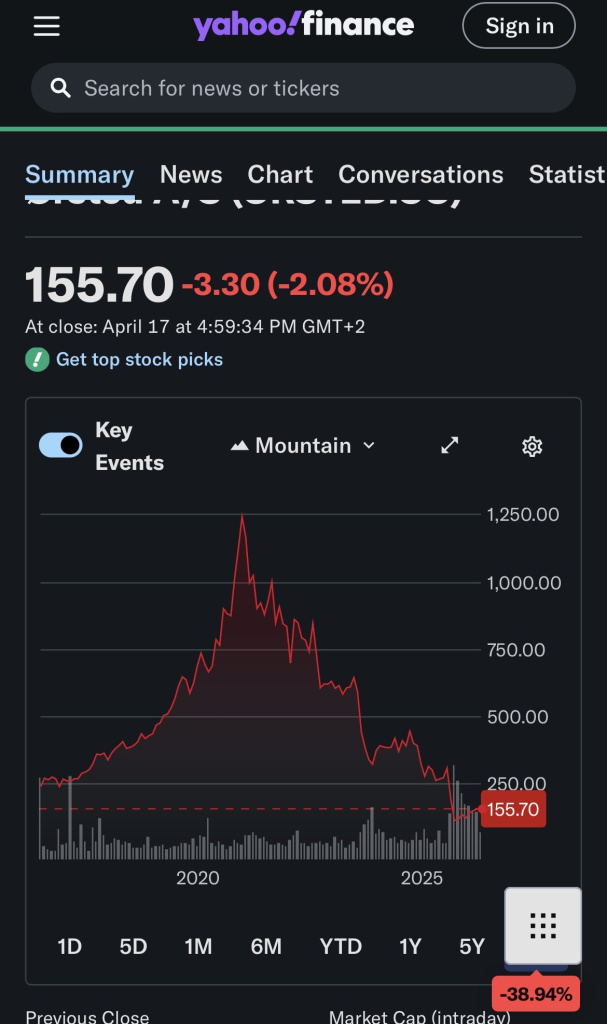607x1024 pixels.
Task: Select the 5D time range
Action: pyautogui.click(x=133, y=946)
